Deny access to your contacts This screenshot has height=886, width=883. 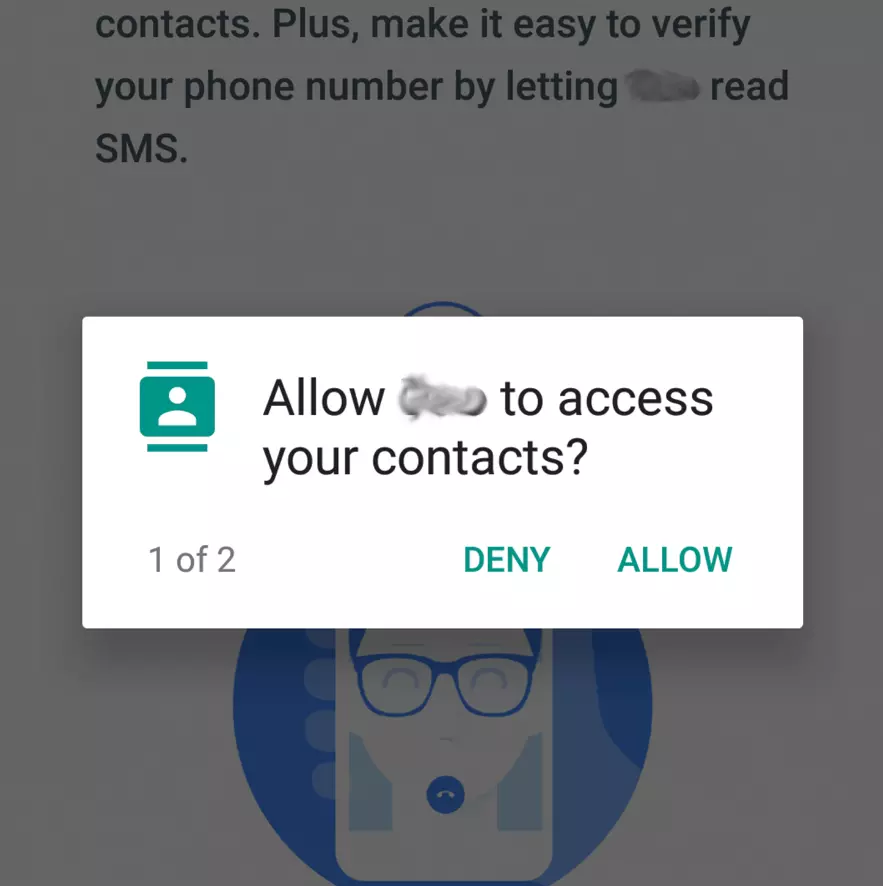point(506,560)
